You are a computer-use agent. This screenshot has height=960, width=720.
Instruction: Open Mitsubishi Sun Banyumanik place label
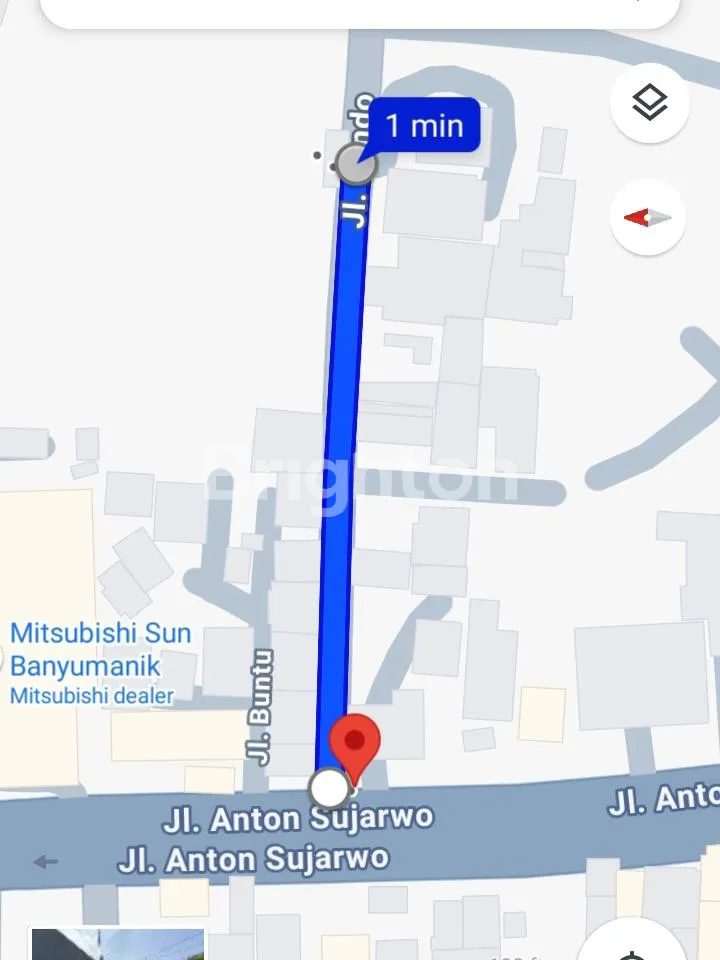coord(100,649)
